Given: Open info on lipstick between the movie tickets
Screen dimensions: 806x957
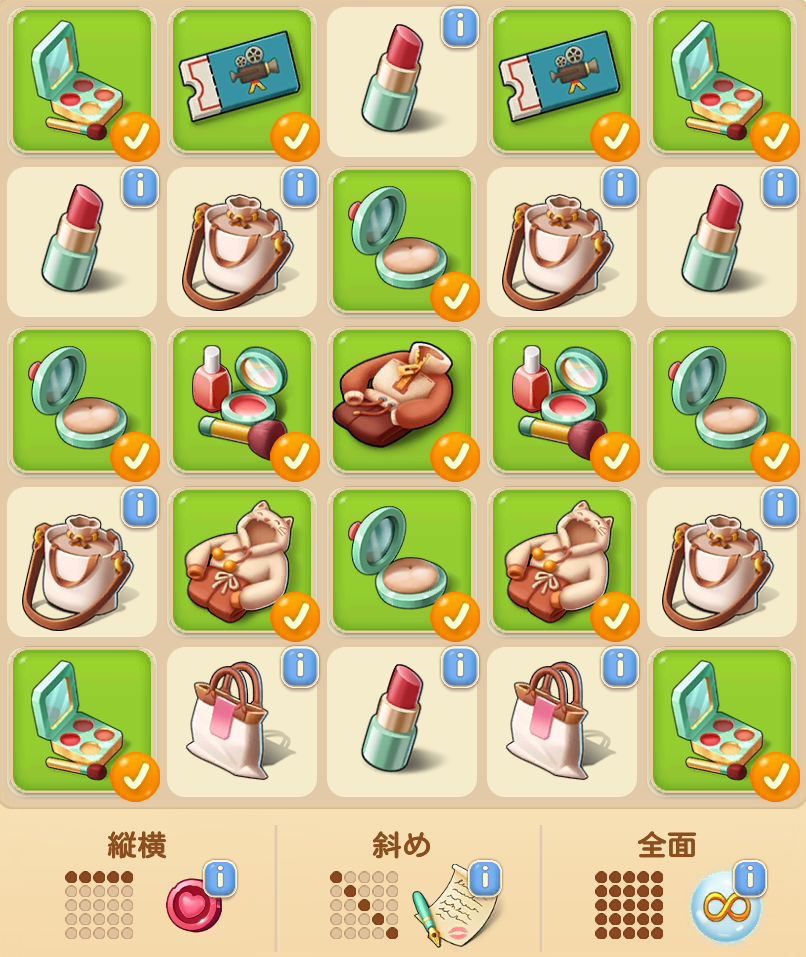Looking at the screenshot, I should (459, 27).
